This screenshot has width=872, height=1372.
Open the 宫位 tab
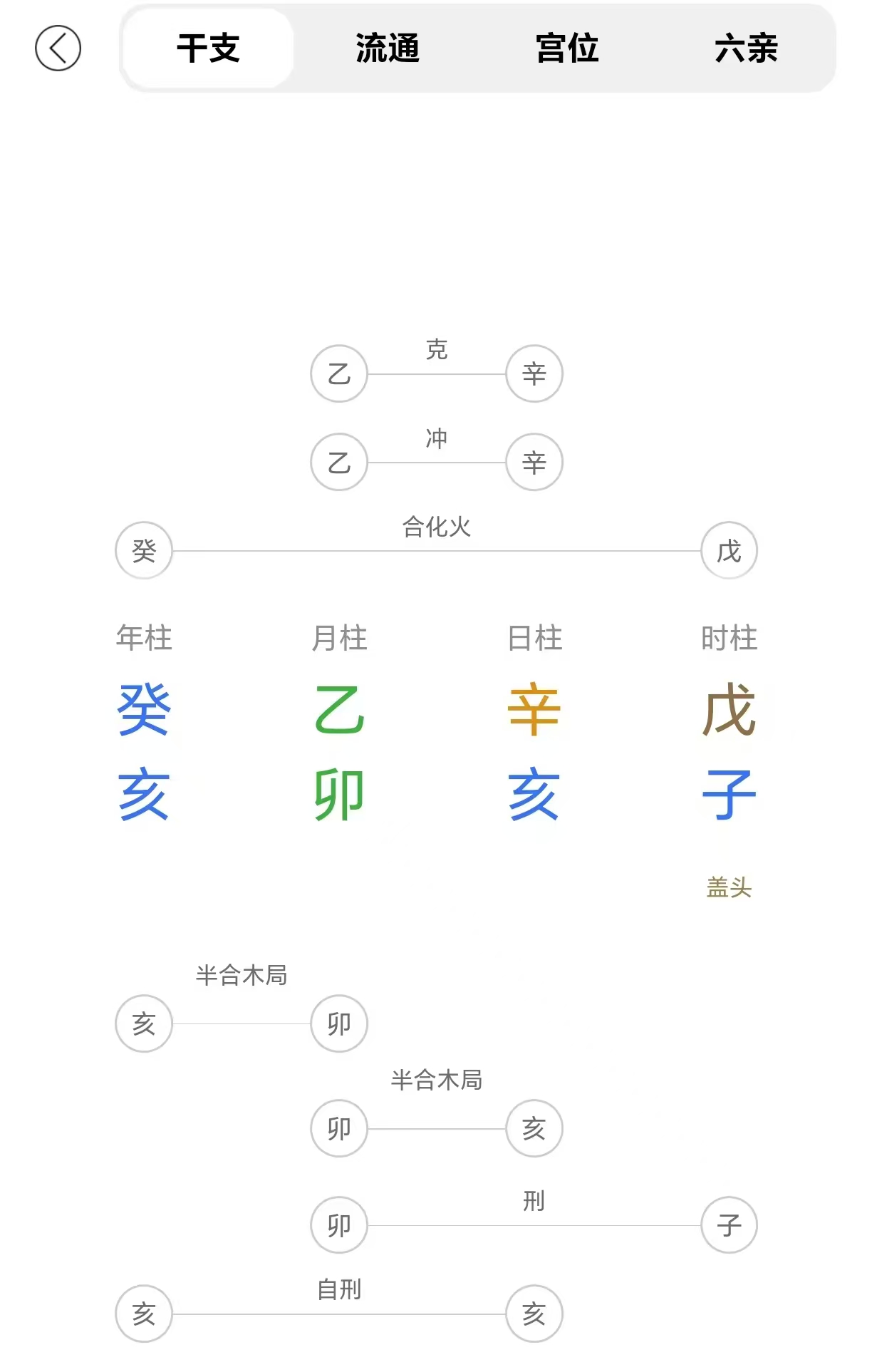point(567,48)
